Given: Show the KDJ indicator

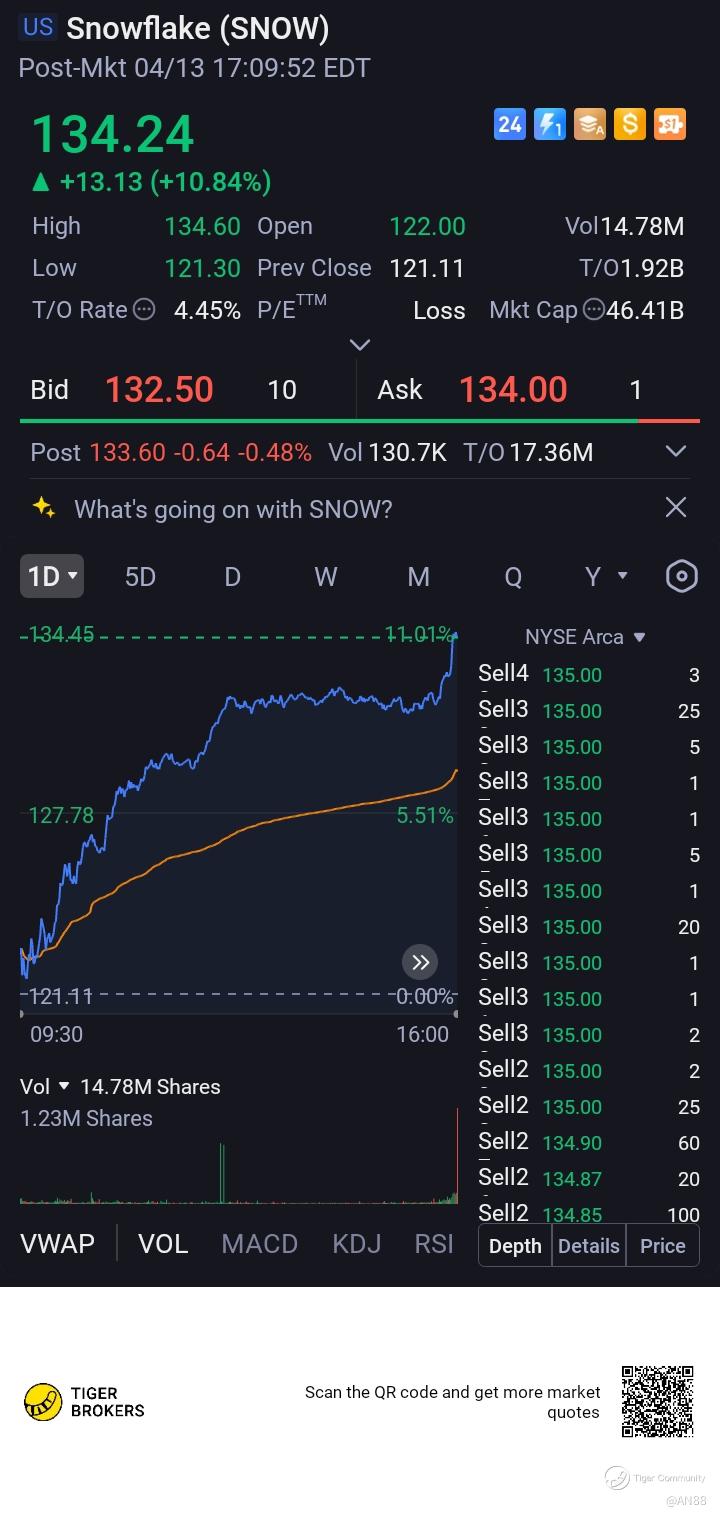Looking at the screenshot, I should 356,1244.
